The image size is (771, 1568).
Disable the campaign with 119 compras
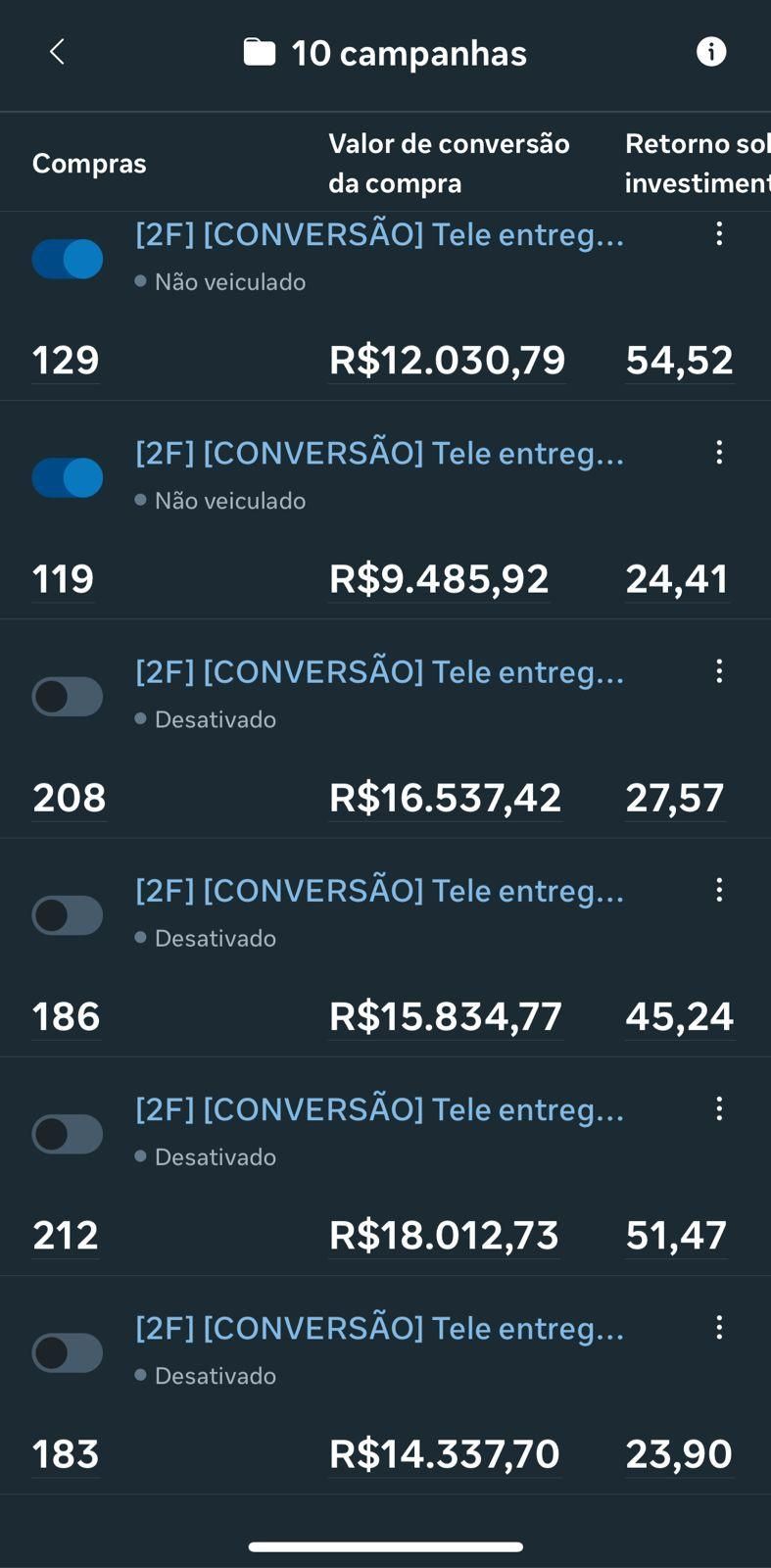coord(68,478)
